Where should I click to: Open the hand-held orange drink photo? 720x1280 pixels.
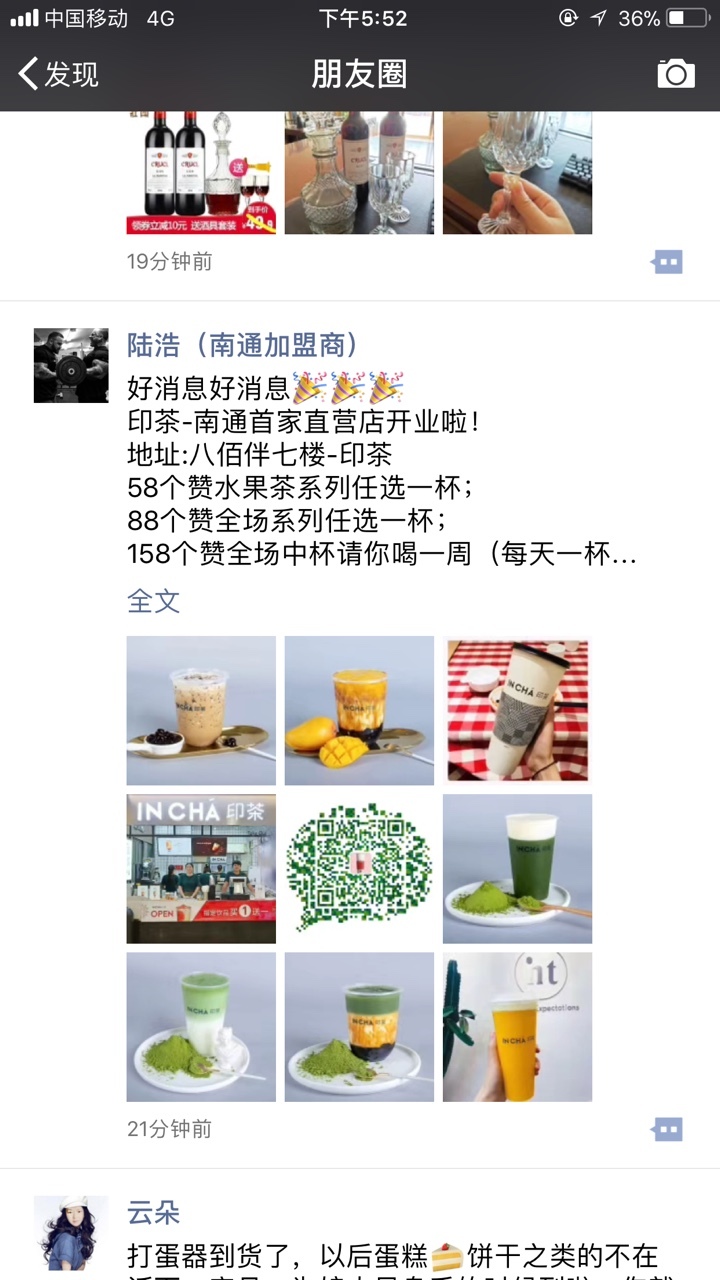pos(517,1026)
